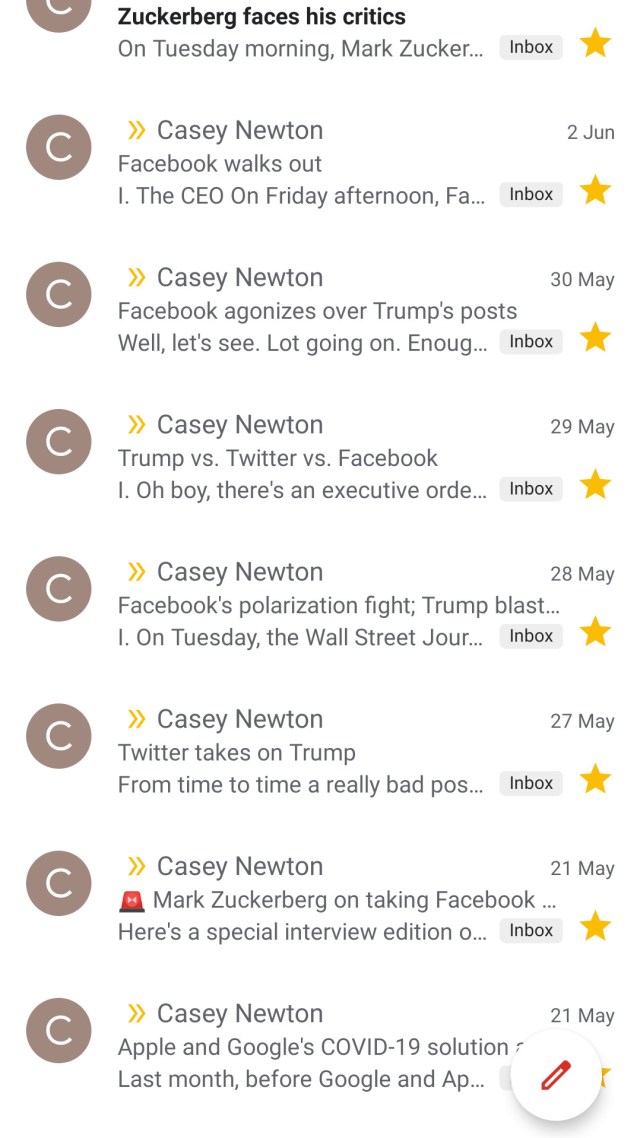Open the Mark Zuckerberg interview edition email
This screenshot has height=1138, width=640.
320,900
